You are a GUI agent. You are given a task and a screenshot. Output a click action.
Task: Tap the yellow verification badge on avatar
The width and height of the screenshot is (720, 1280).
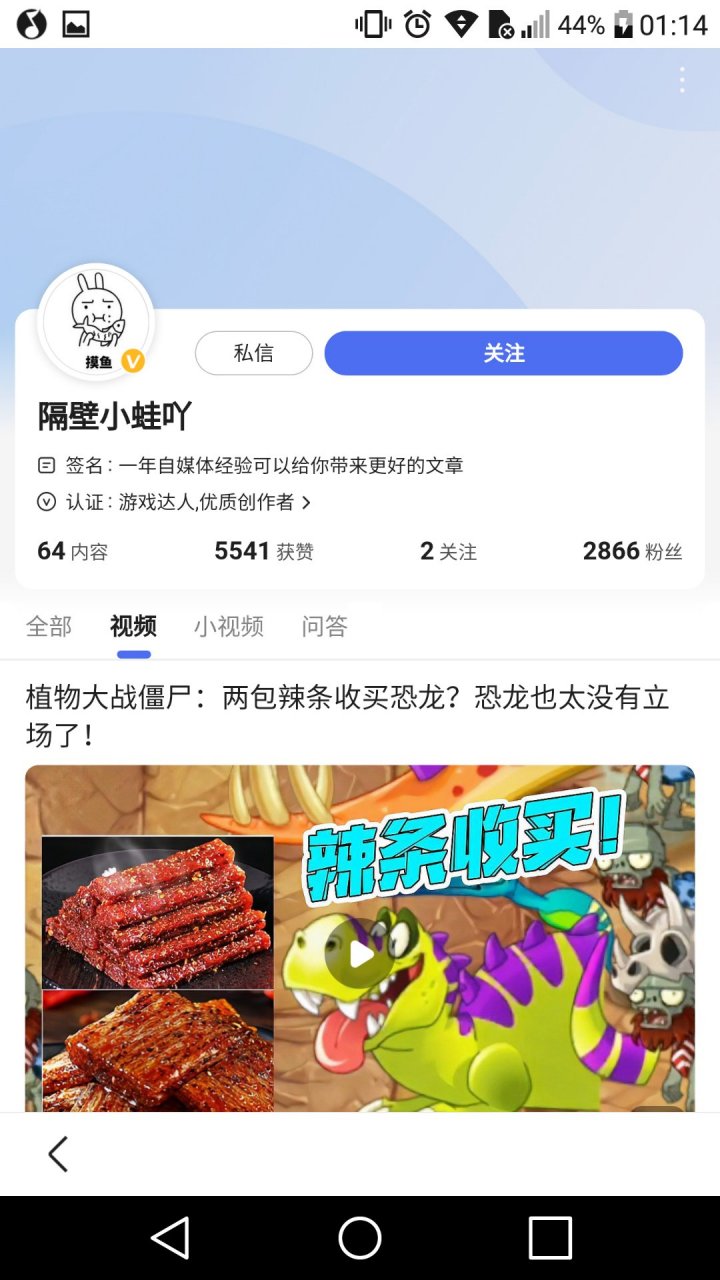(131, 362)
